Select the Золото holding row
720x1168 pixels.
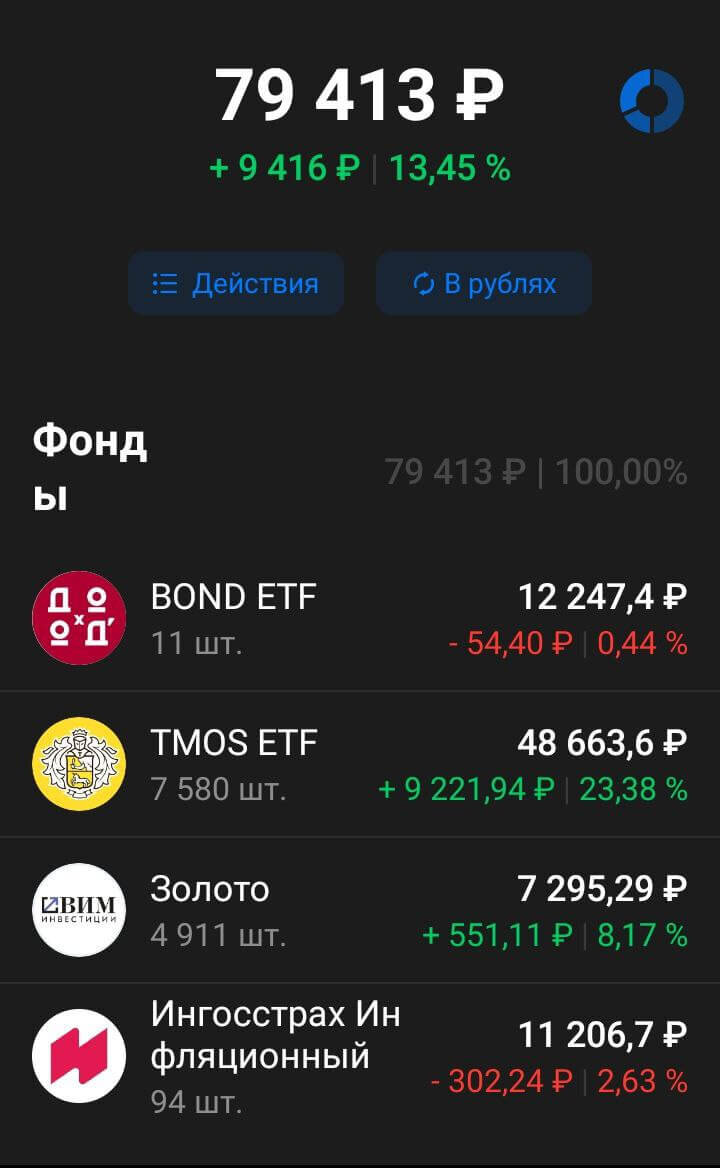pyautogui.click(x=360, y=910)
